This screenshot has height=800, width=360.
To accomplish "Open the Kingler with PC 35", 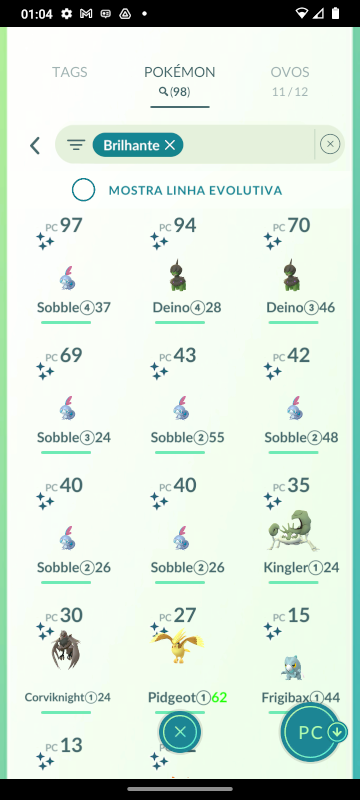I will pyautogui.click(x=294, y=529).
